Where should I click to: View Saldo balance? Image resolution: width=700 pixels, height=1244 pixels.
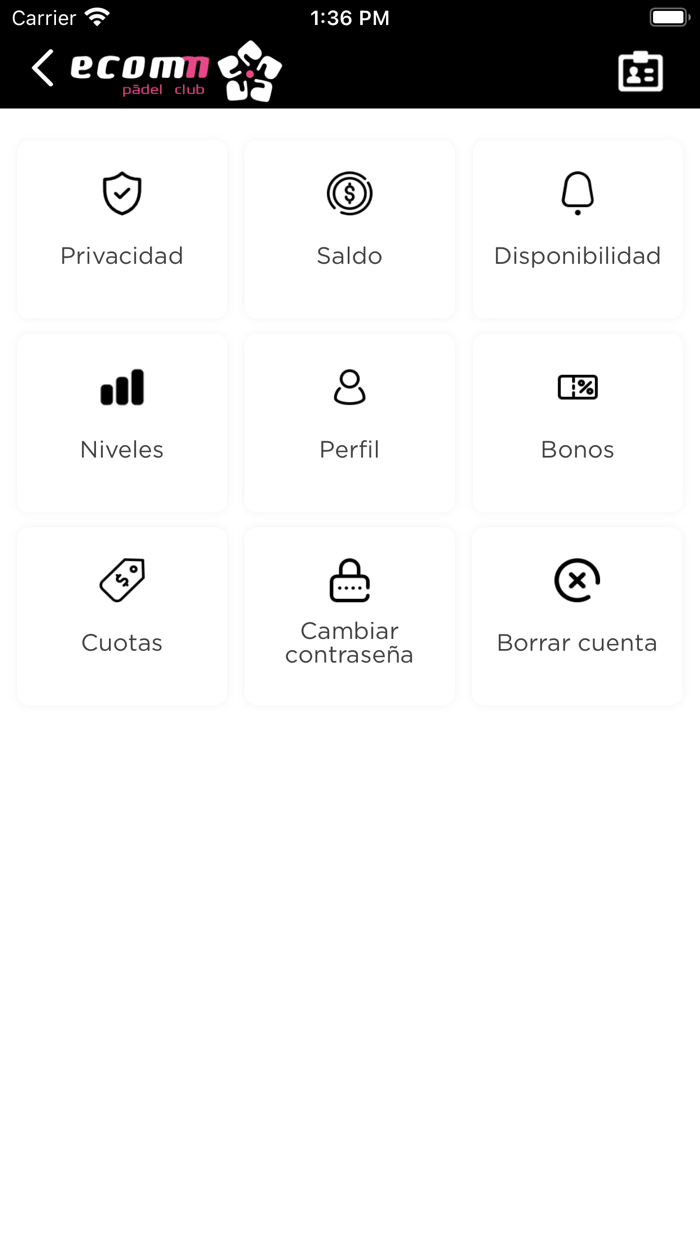click(349, 229)
